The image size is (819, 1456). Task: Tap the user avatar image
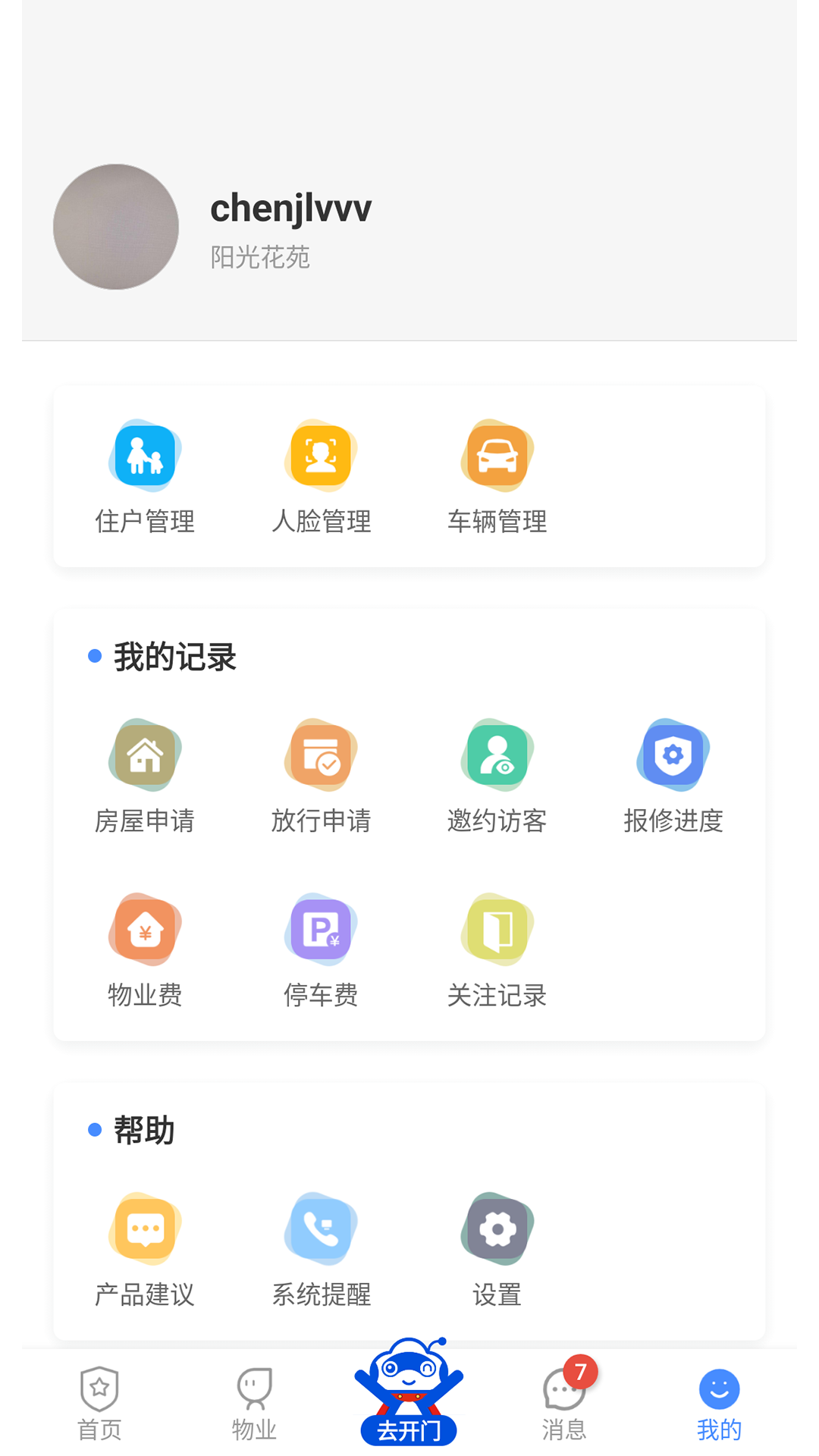tap(115, 228)
